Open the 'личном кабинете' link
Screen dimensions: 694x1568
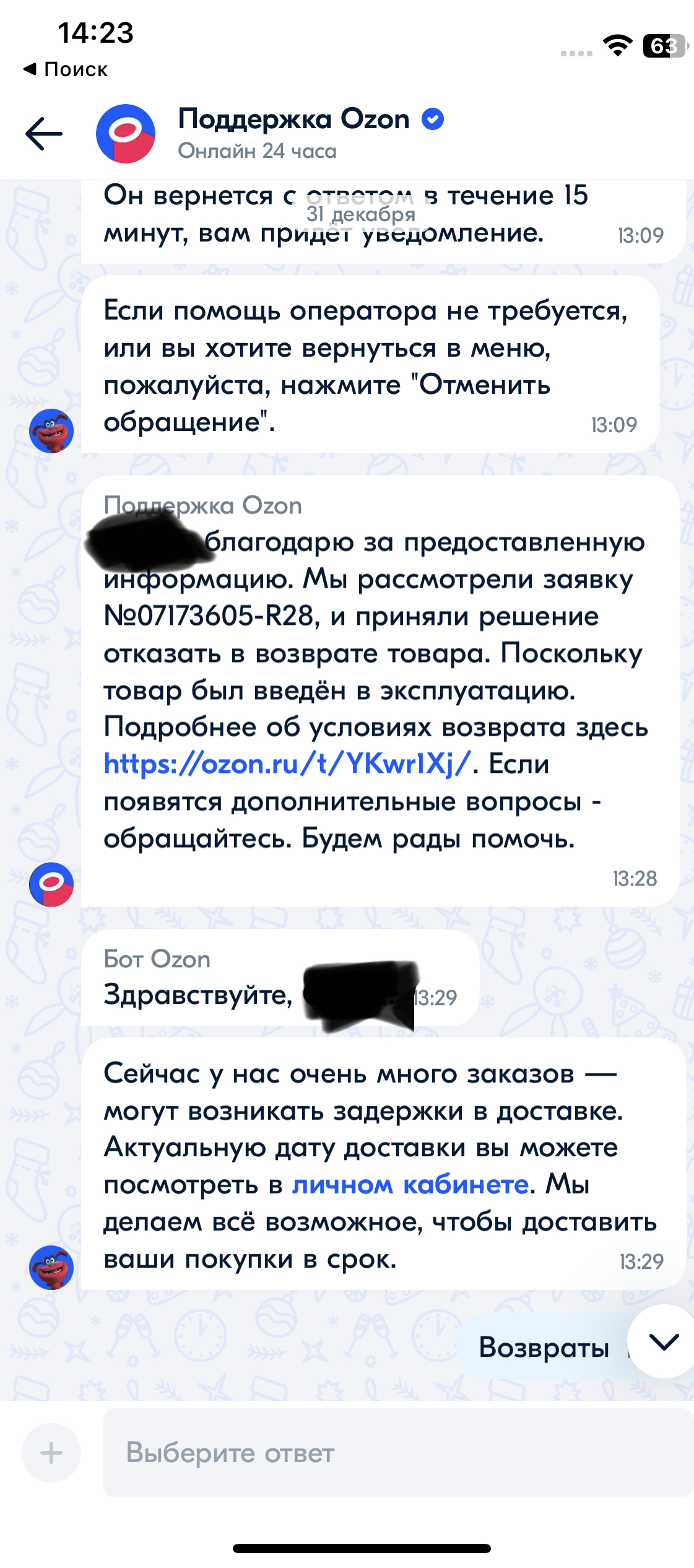(410, 1185)
